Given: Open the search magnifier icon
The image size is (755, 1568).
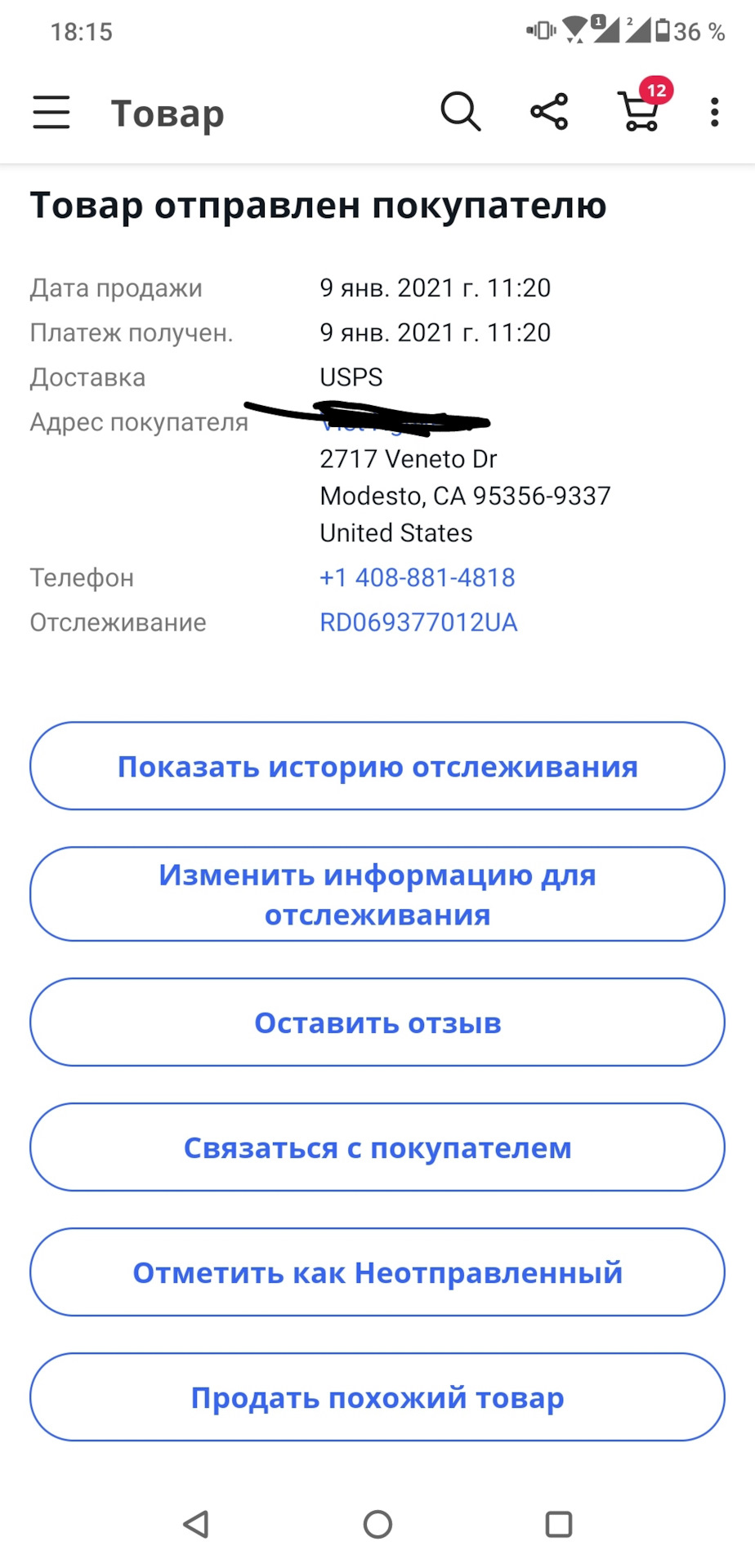Looking at the screenshot, I should (461, 112).
